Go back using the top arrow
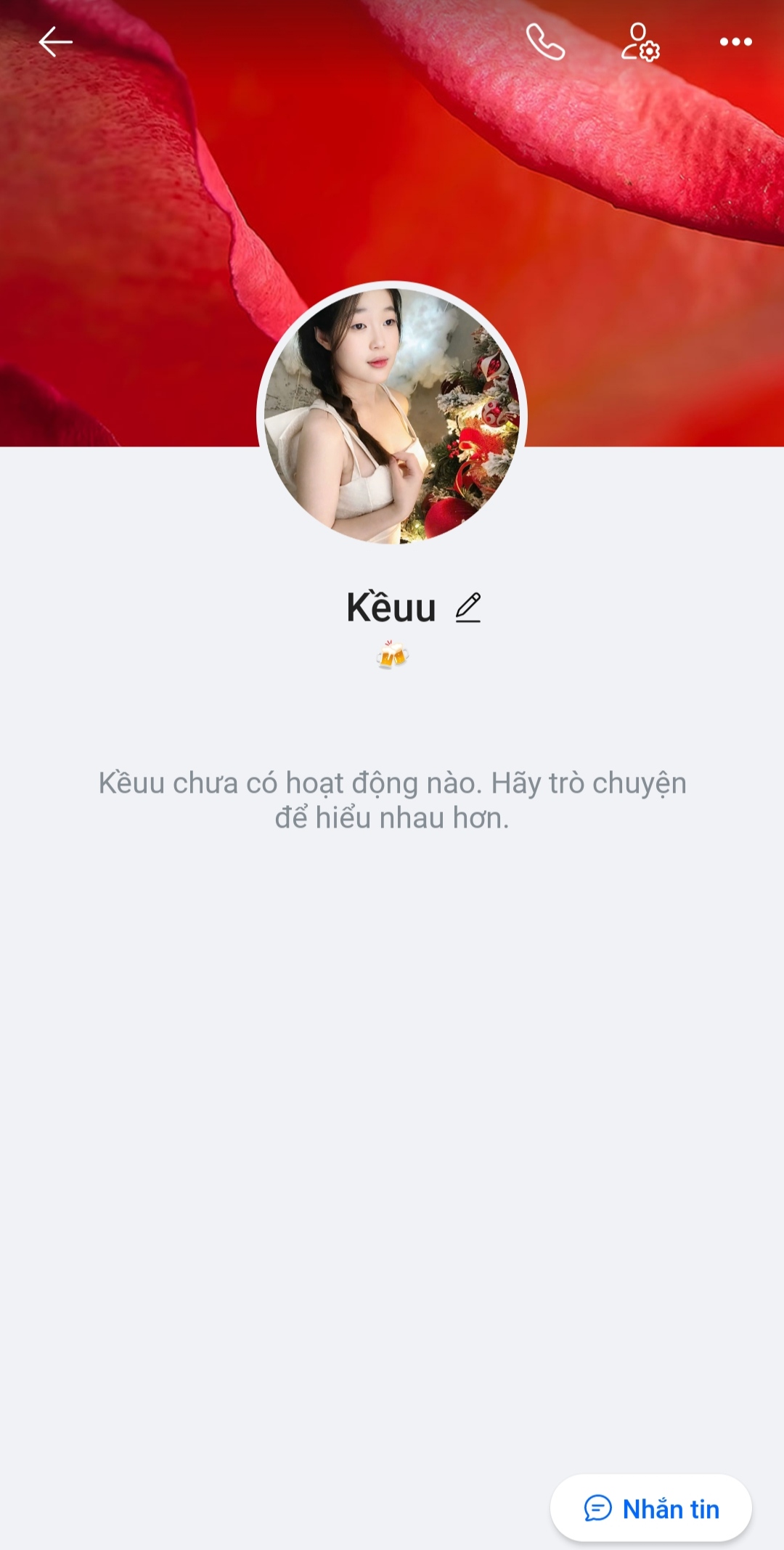Screen dimensions: 784x1550 click(55, 42)
